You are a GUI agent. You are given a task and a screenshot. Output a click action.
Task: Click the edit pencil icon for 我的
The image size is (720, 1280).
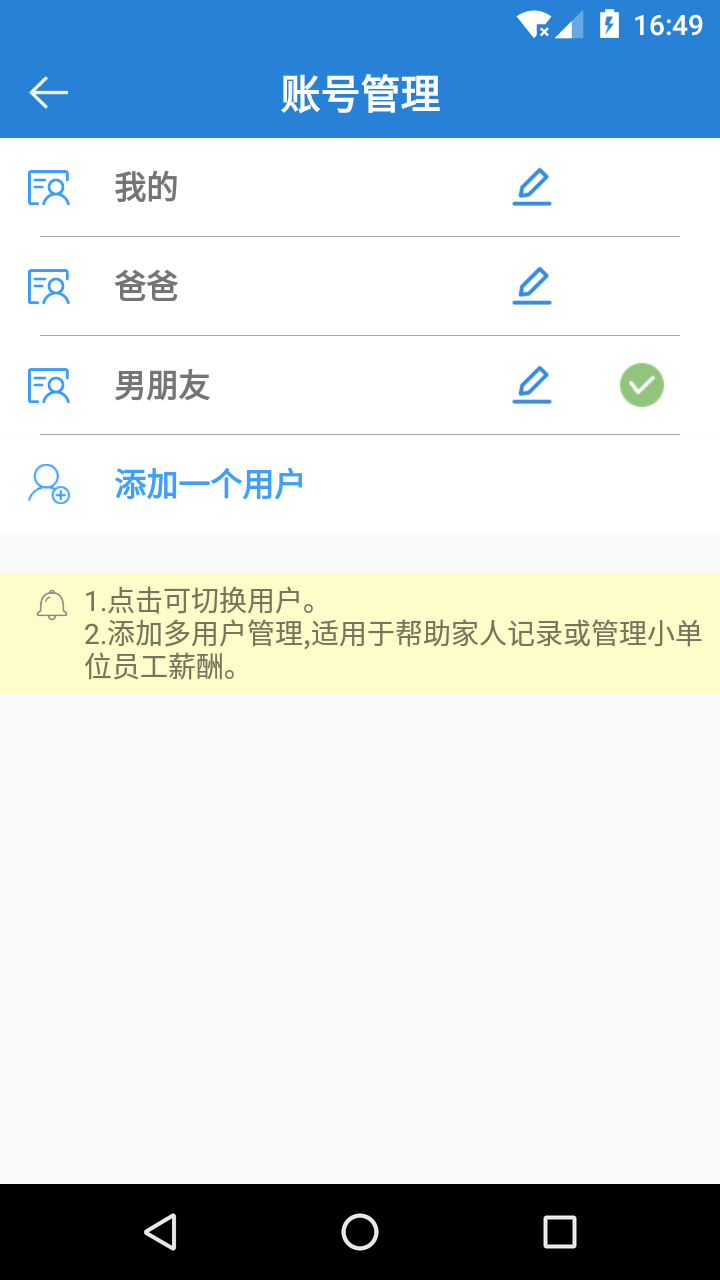[x=533, y=186]
